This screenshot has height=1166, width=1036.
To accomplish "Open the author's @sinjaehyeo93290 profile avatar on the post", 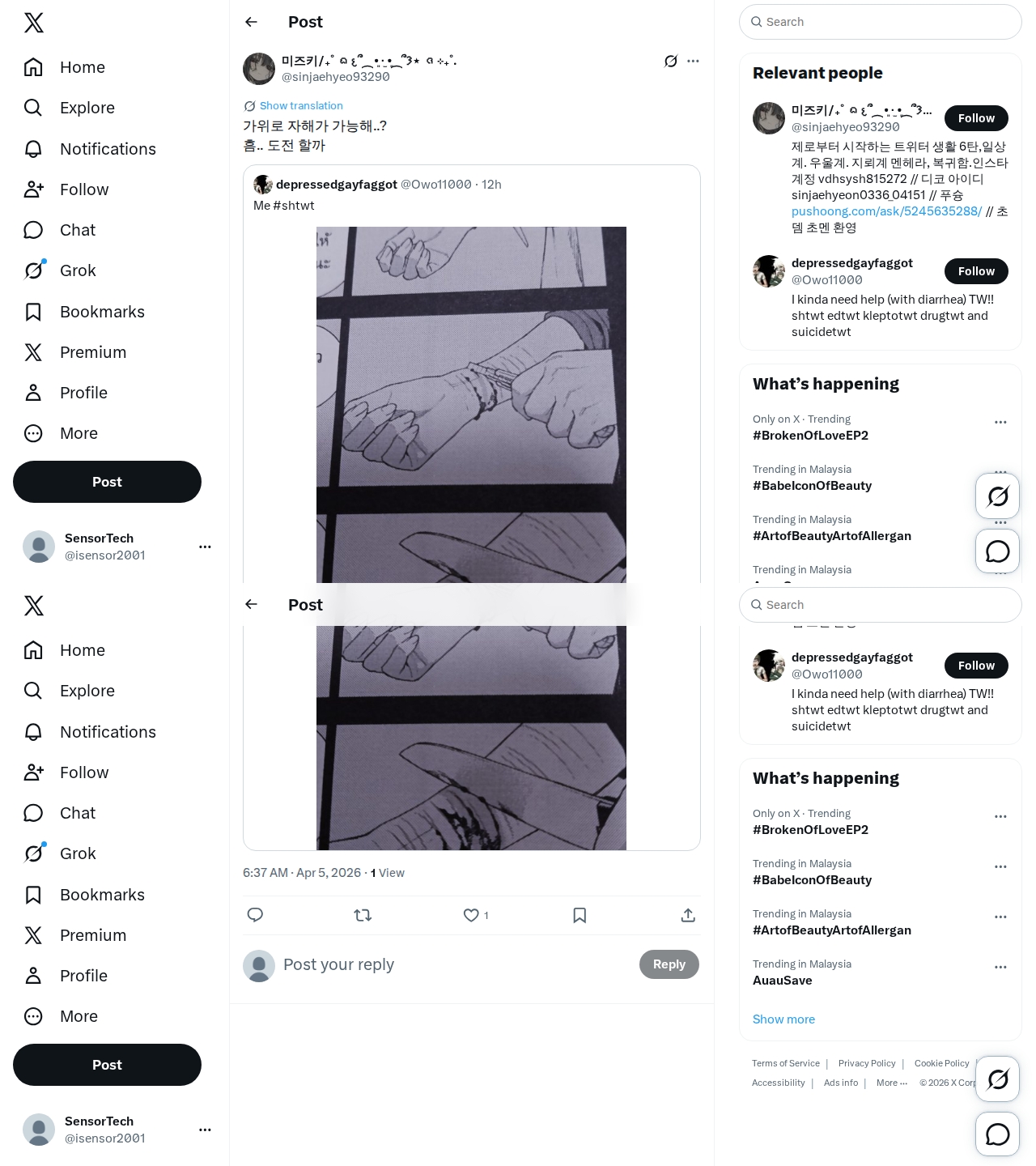I will click(259, 69).
